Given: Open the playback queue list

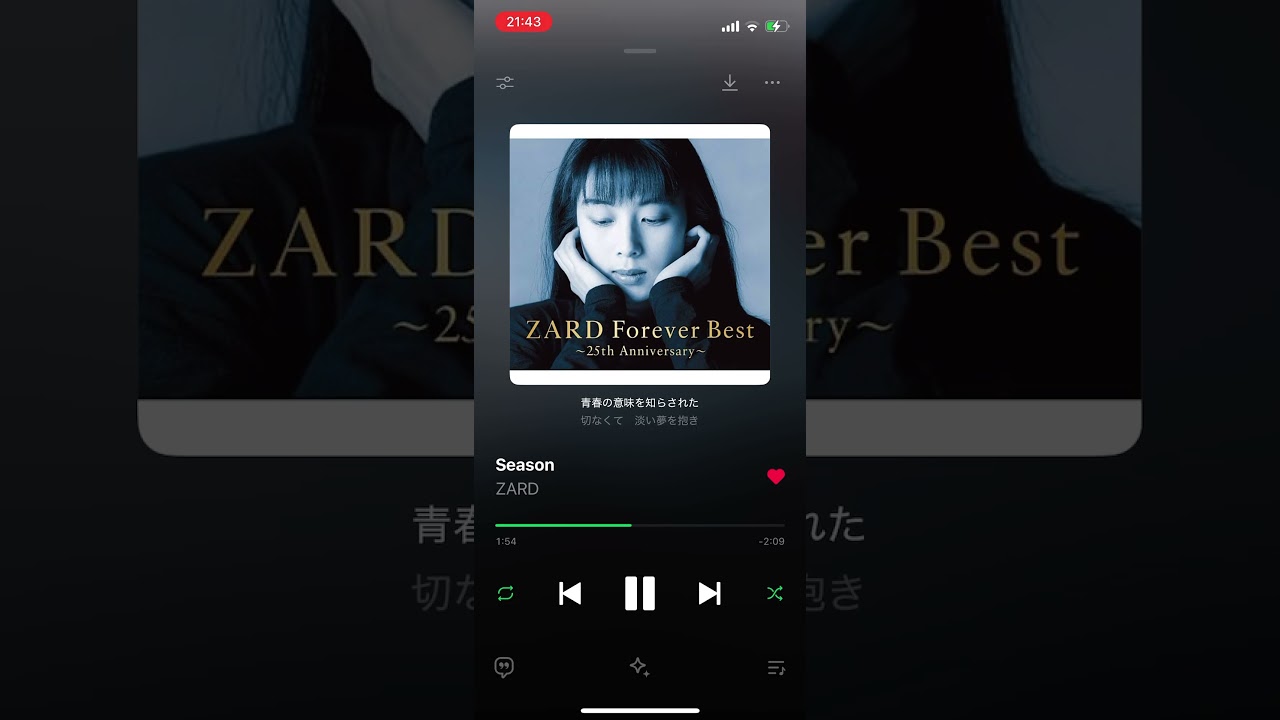Looking at the screenshot, I should click(776, 667).
